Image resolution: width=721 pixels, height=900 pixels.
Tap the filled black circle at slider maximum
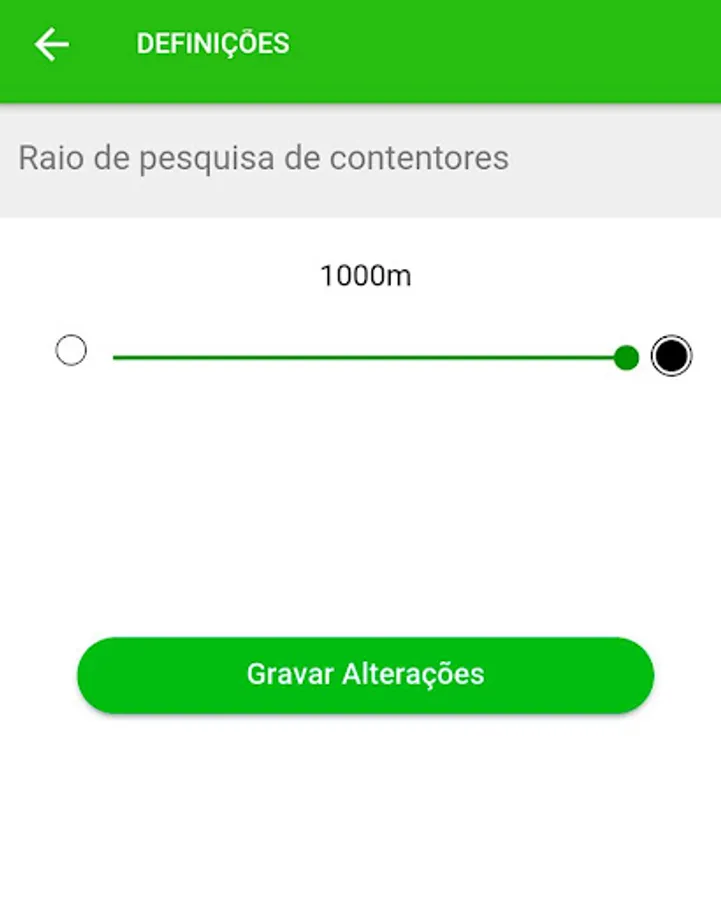point(671,355)
